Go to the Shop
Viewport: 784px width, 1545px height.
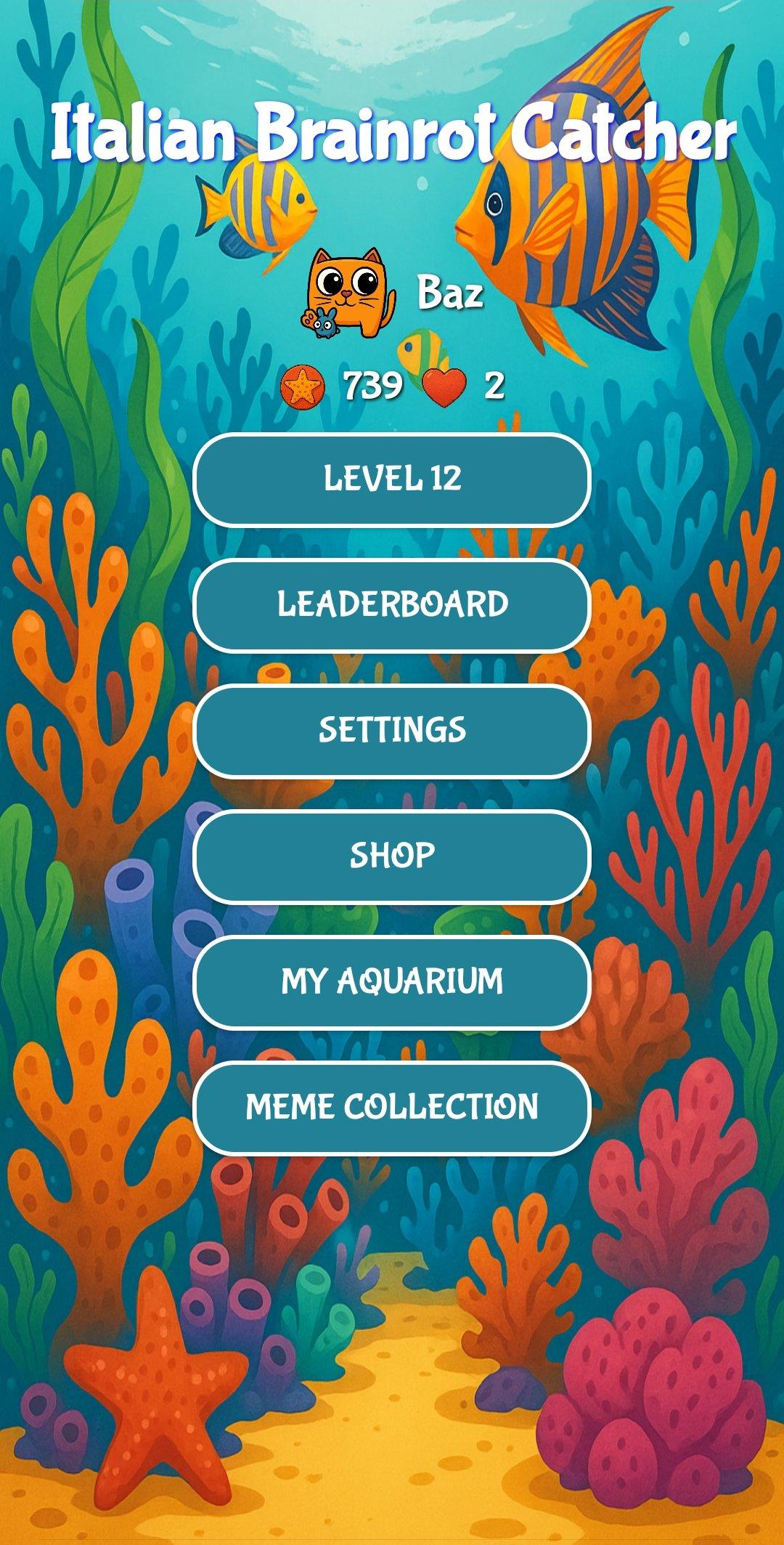pyautogui.click(x=392, y=856)
